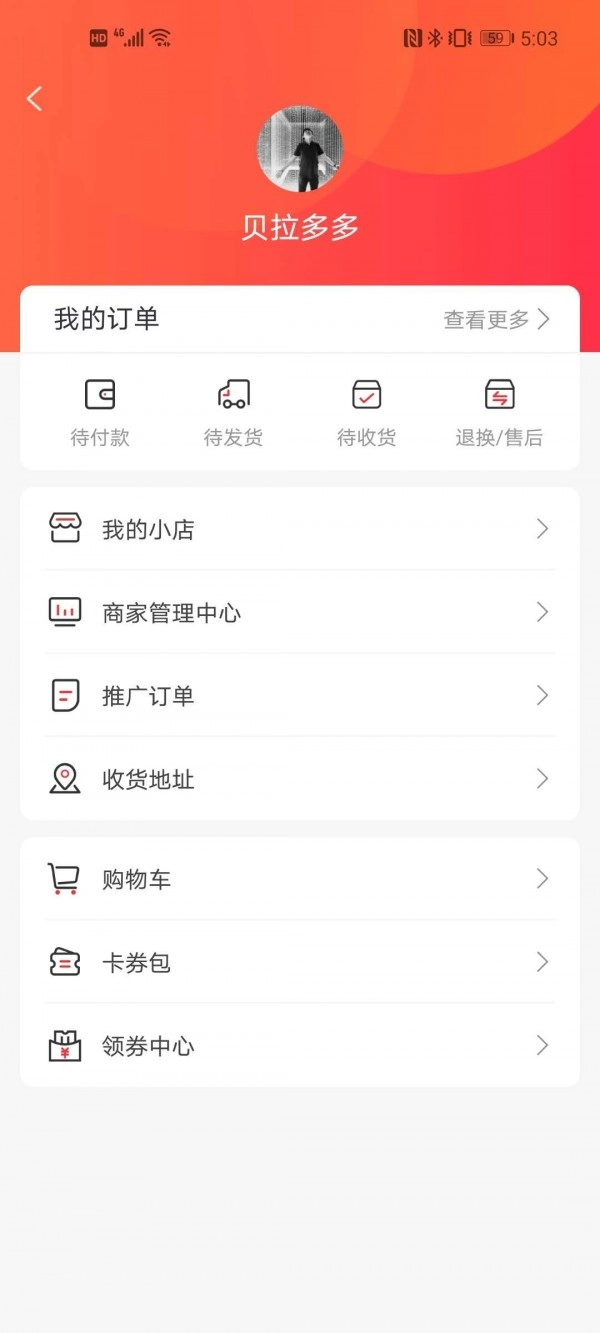View 待付款 orders

tap(100, 412)
